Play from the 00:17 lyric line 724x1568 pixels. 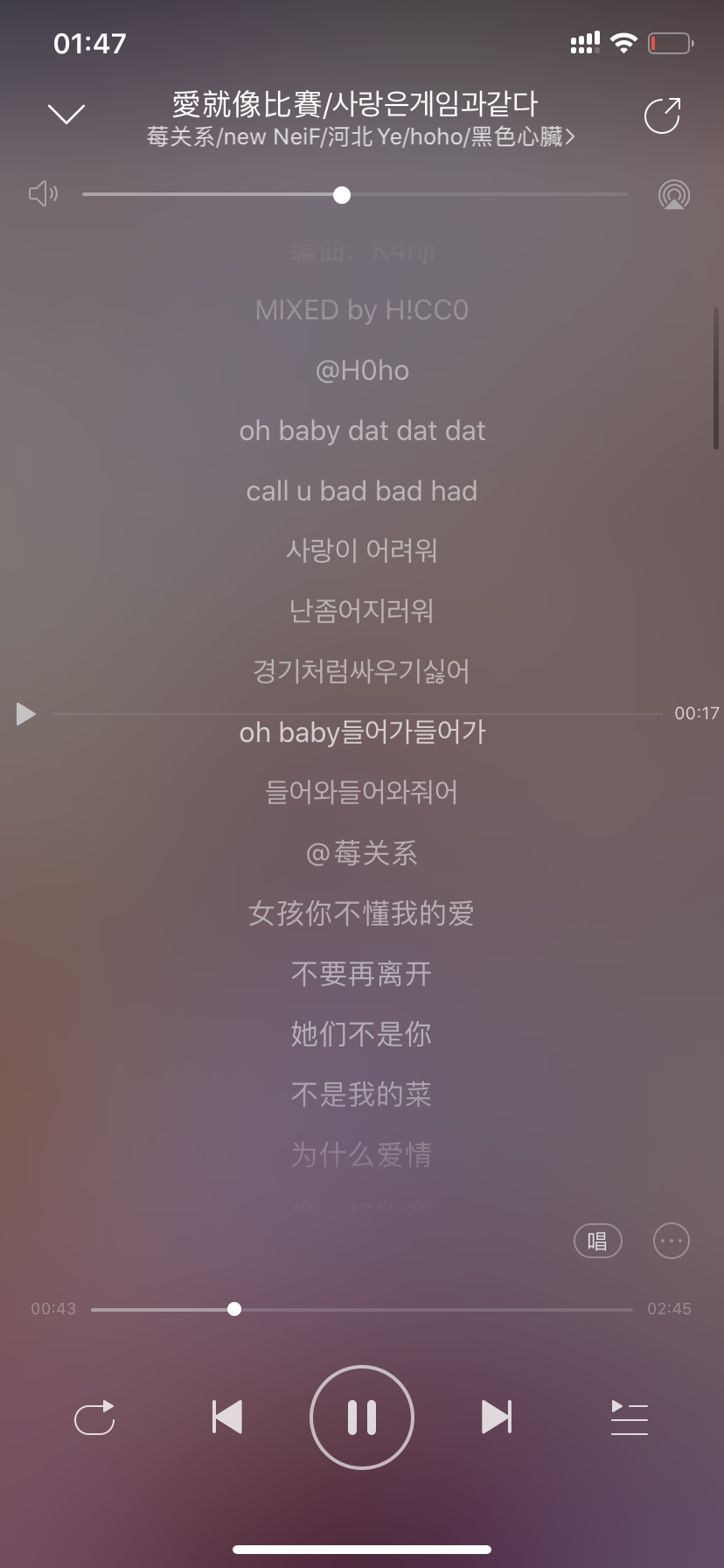tap(26, 714)
